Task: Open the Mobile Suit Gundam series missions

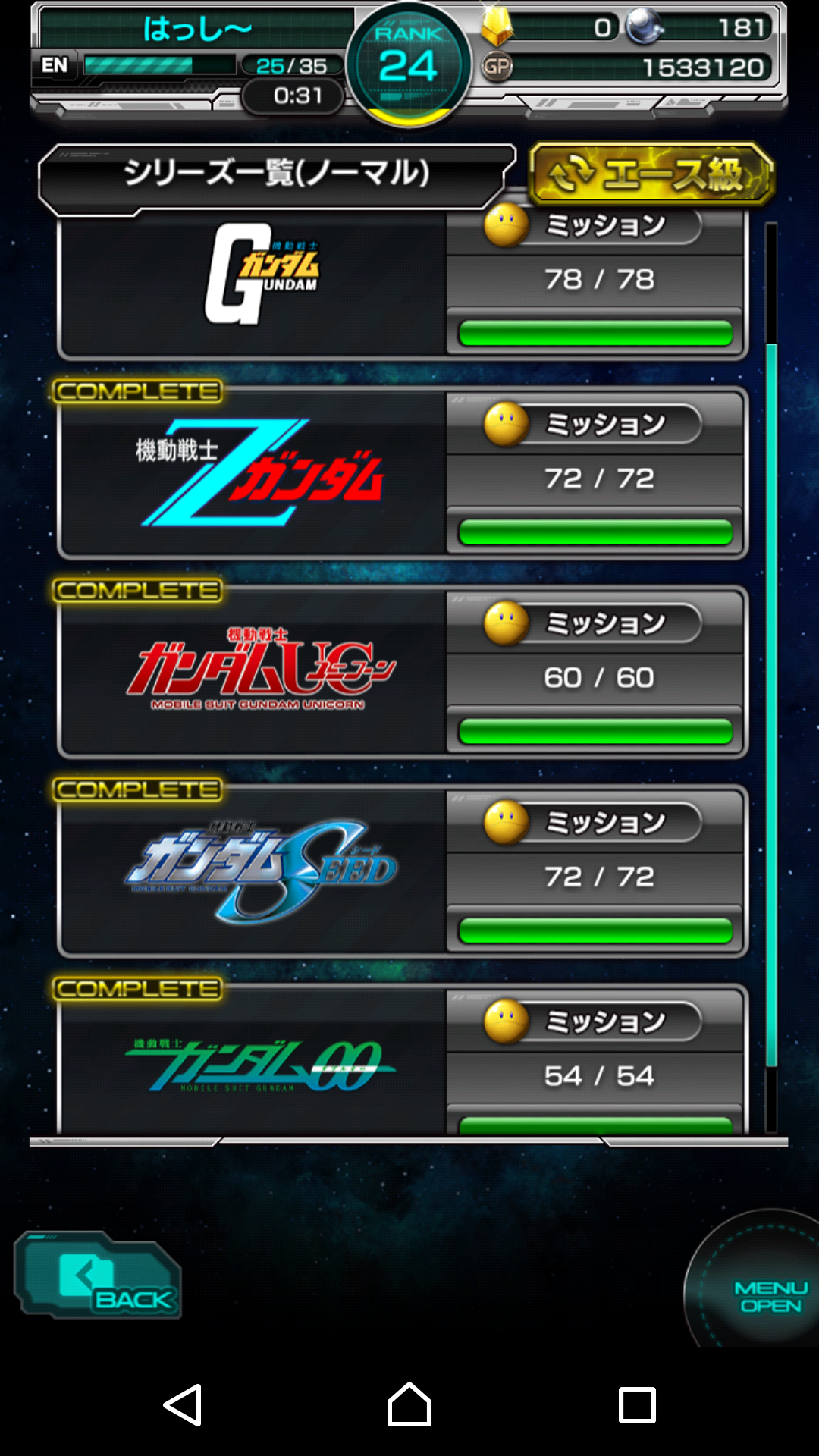Action: [x=402, y=284]
